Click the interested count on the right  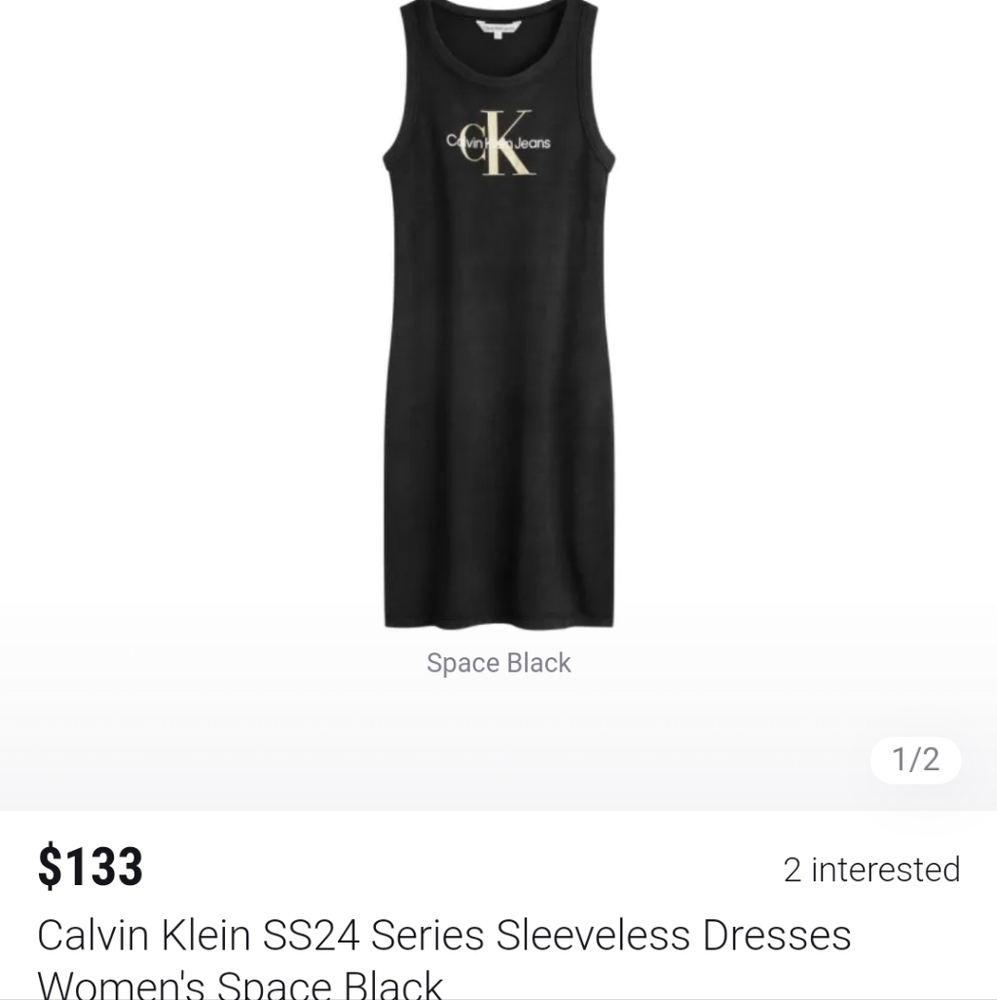tap(872, 870)
